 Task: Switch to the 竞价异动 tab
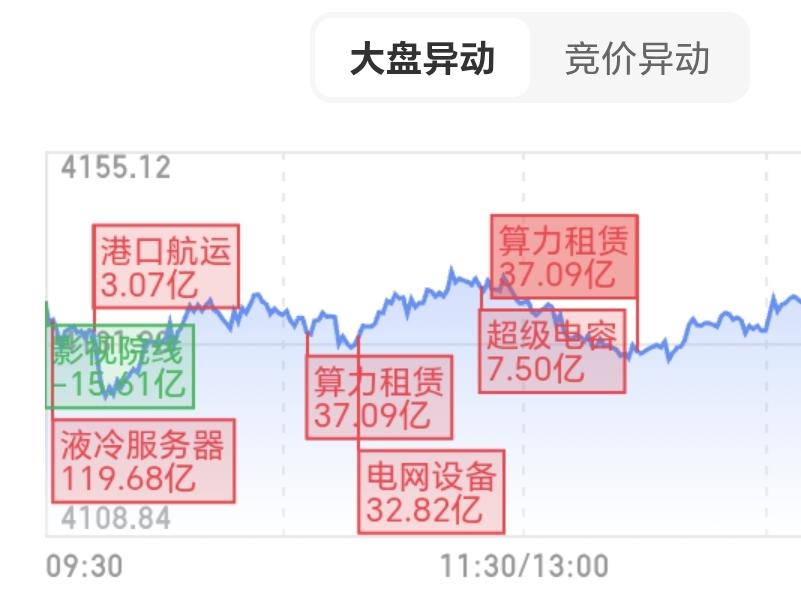click(637, 59)
